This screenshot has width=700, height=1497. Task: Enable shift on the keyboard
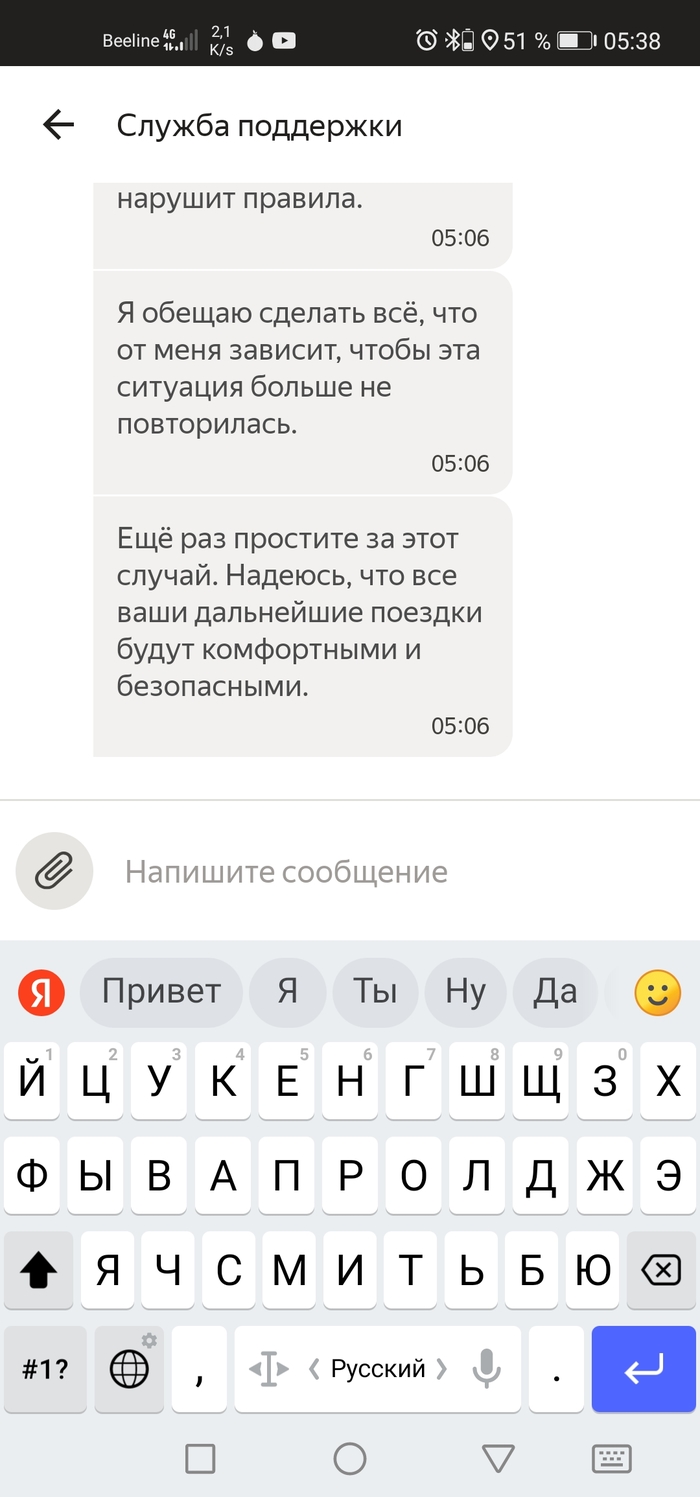[x=39, y=1272]
